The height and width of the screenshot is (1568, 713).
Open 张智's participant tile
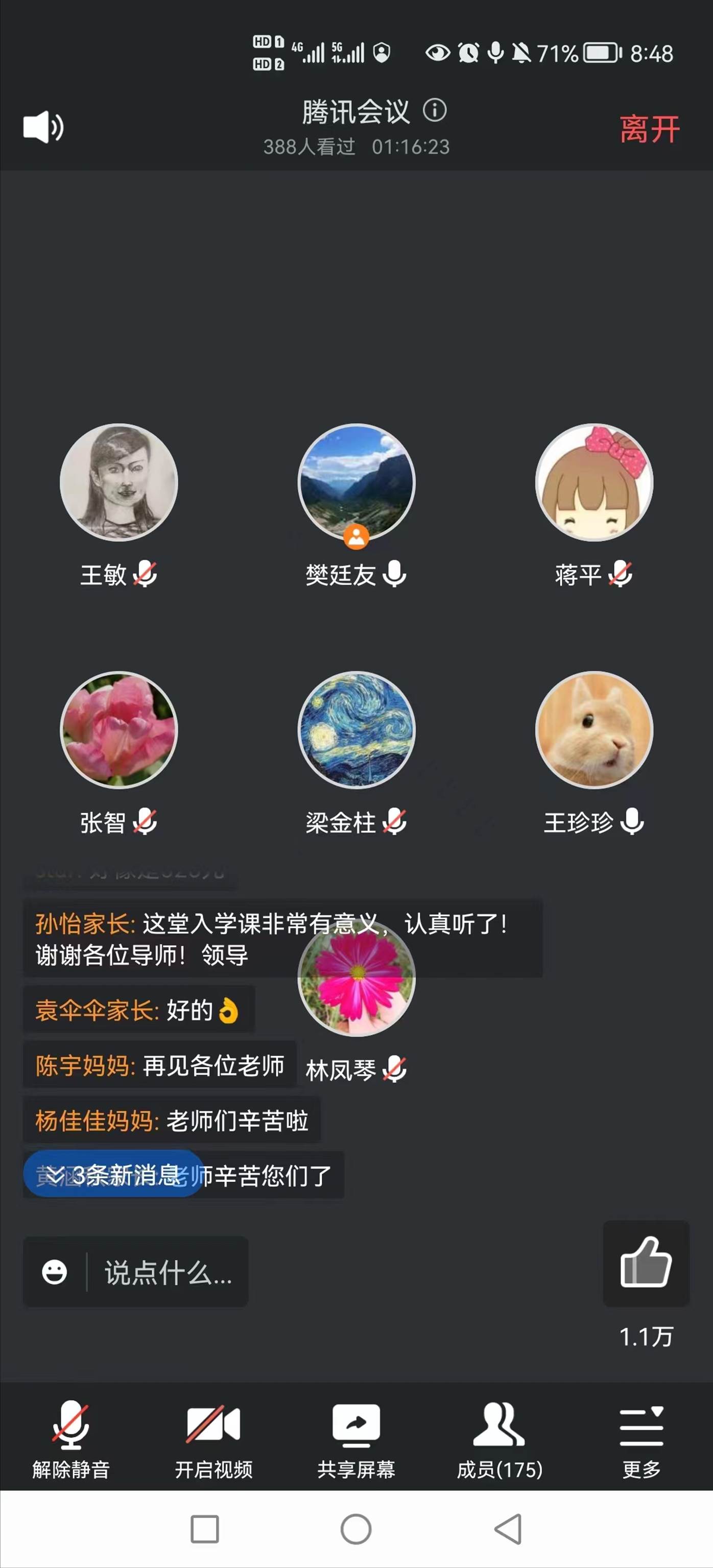coord(118,730)
